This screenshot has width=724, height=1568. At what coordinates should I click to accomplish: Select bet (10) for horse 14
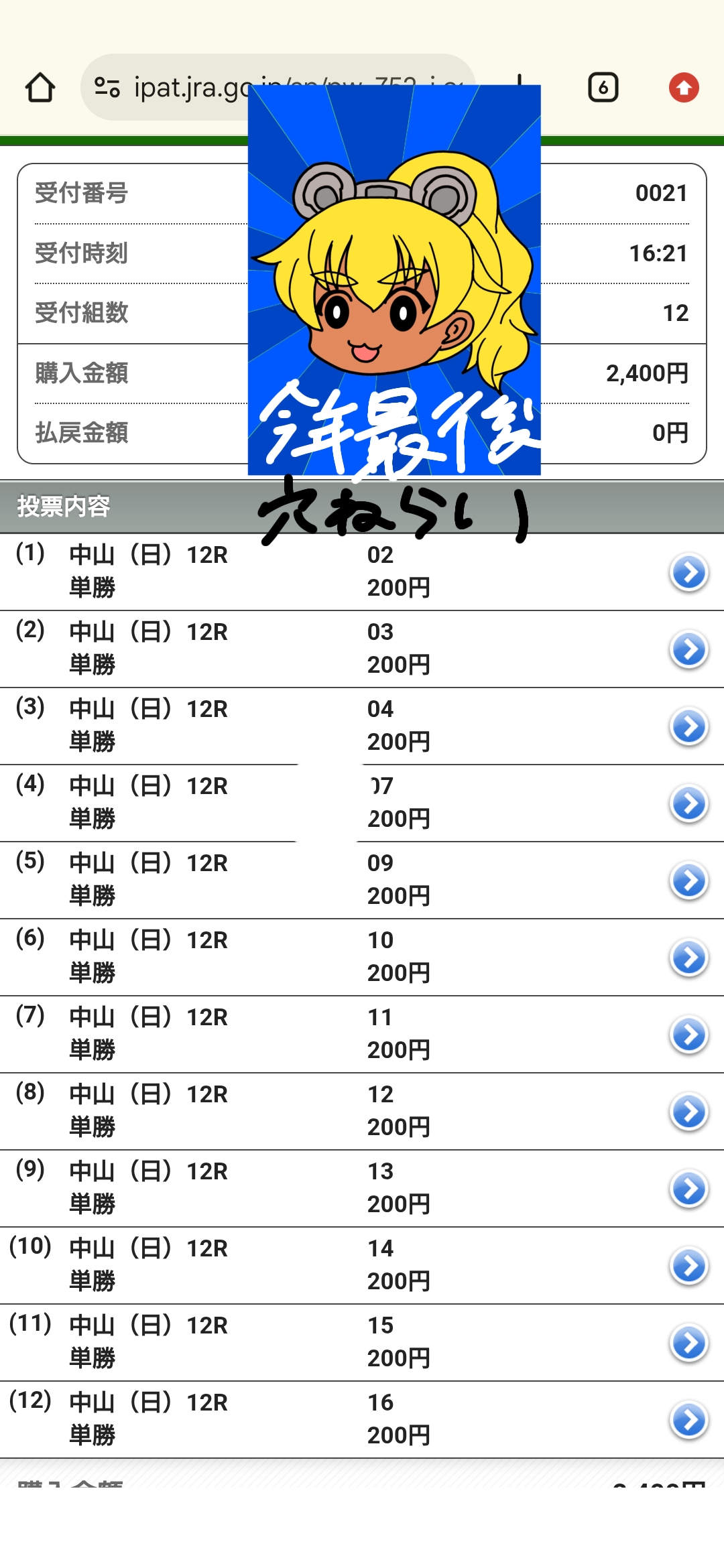(x=688, y=1266)
